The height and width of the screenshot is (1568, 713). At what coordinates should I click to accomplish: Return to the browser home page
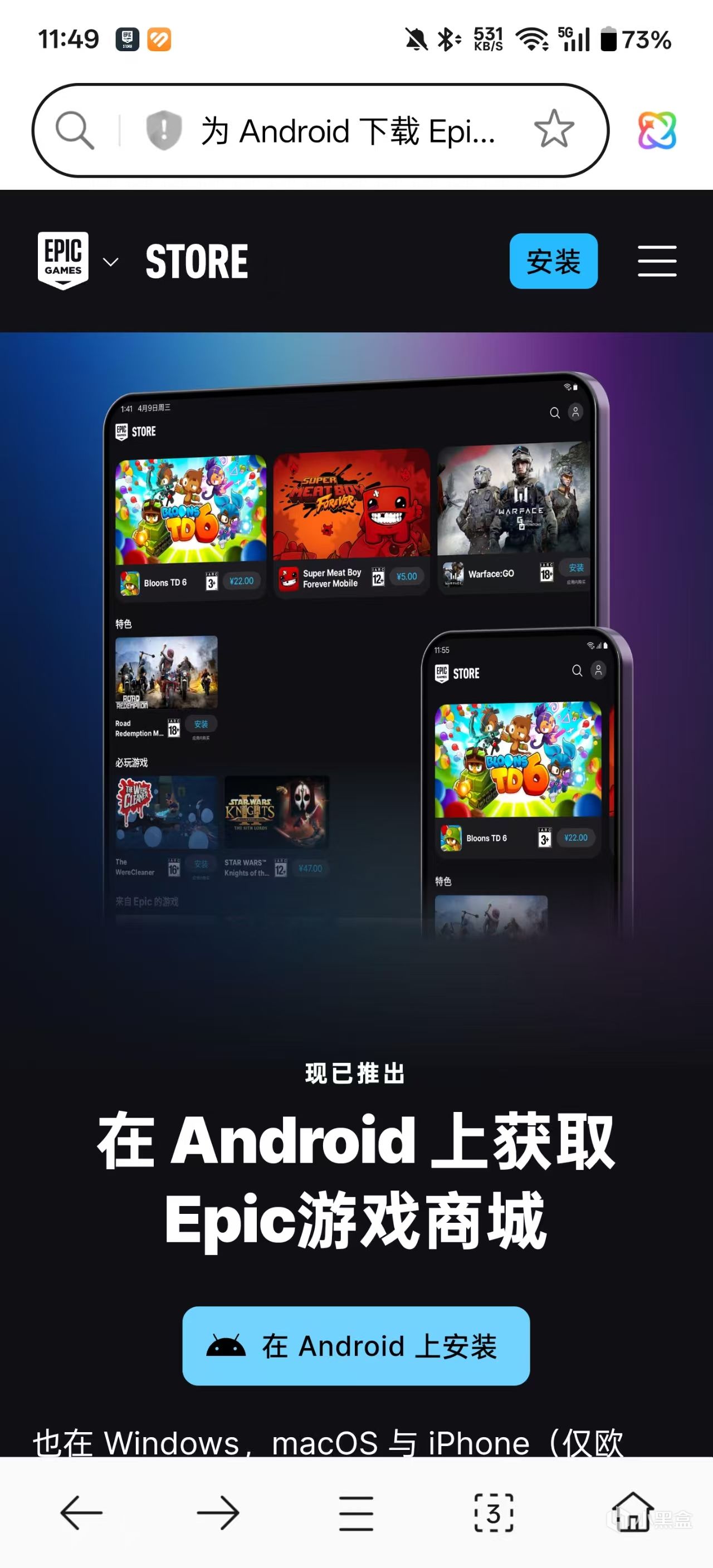pyautogui.click(x=632, y=1513)
